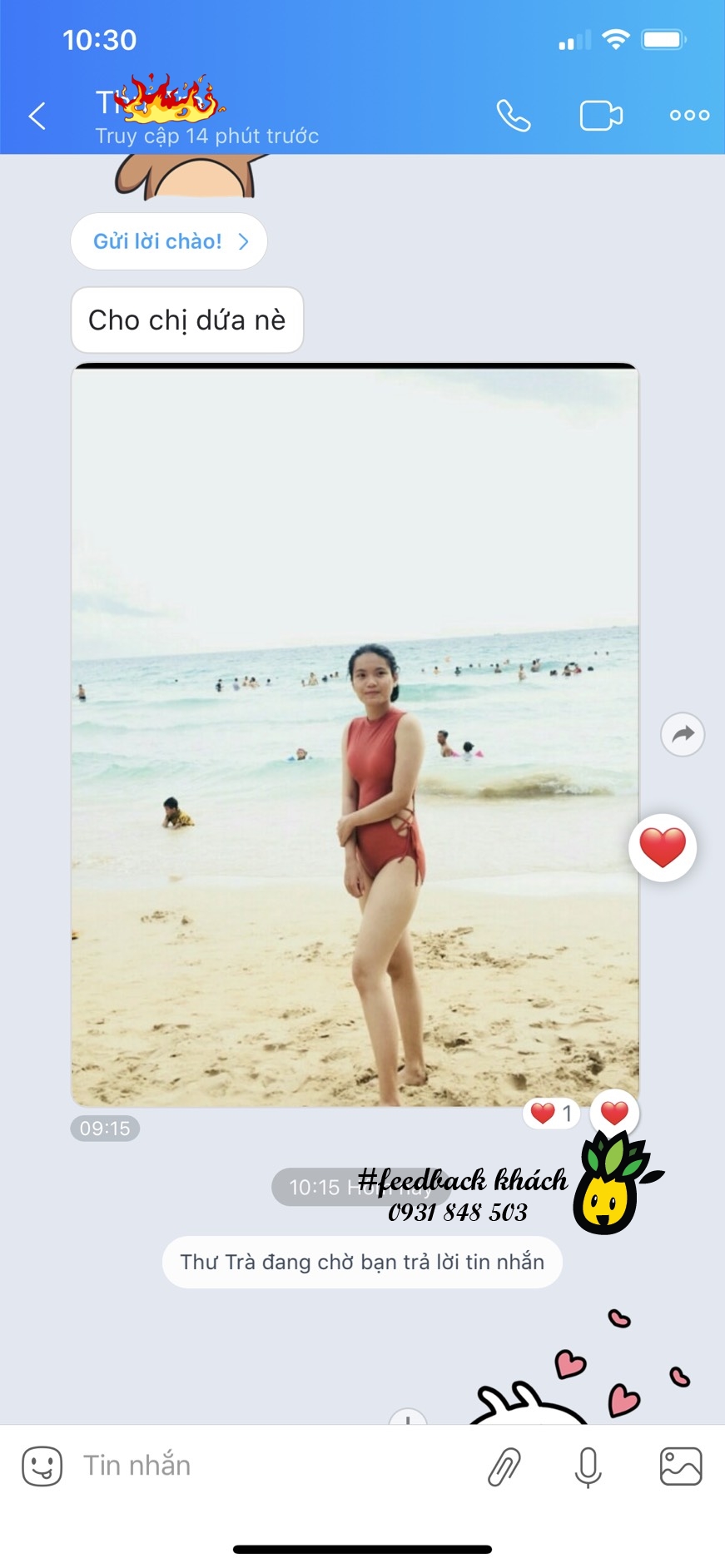Image resolution: width=725 pixels, height=1568 pixels.
Task: Tap the Gửi lời chào! button
Action: click(169, 241)
